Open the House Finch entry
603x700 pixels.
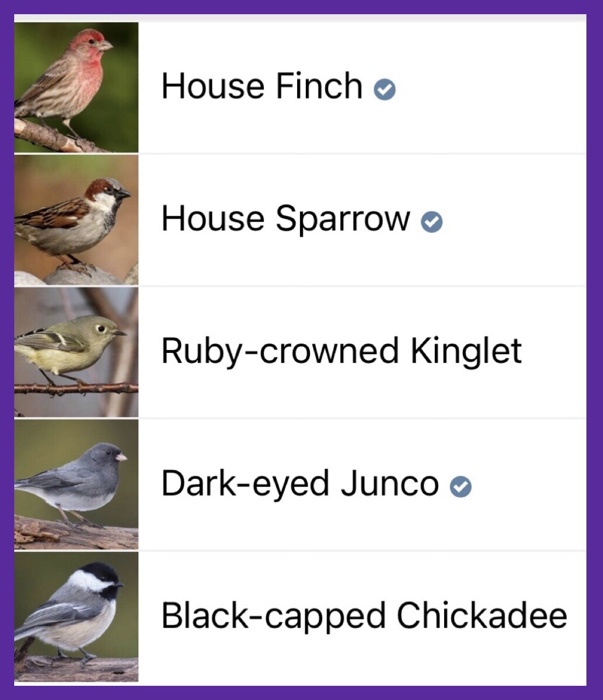262,87
